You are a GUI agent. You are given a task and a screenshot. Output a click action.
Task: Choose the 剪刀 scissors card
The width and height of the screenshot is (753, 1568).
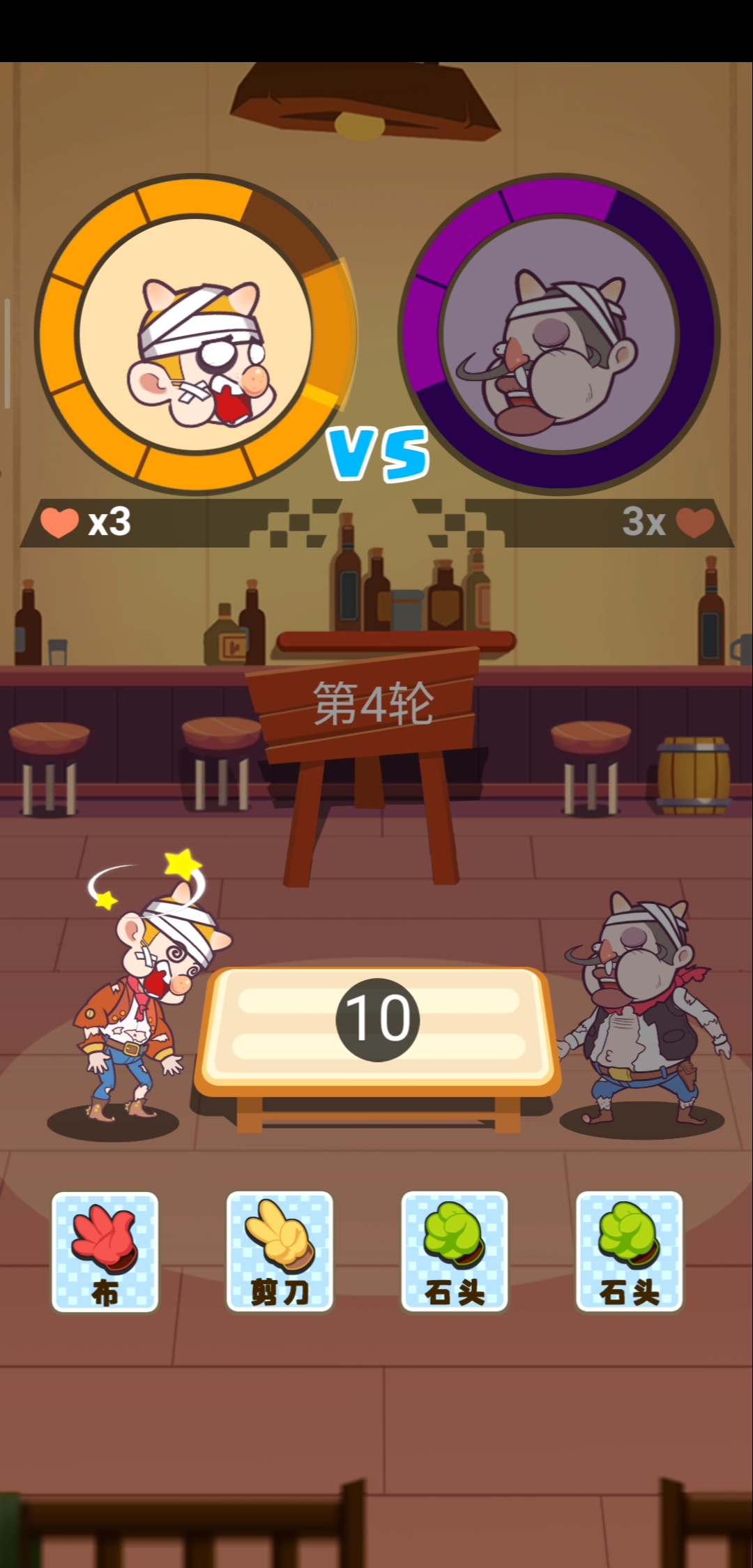(x=280, y=1251)
